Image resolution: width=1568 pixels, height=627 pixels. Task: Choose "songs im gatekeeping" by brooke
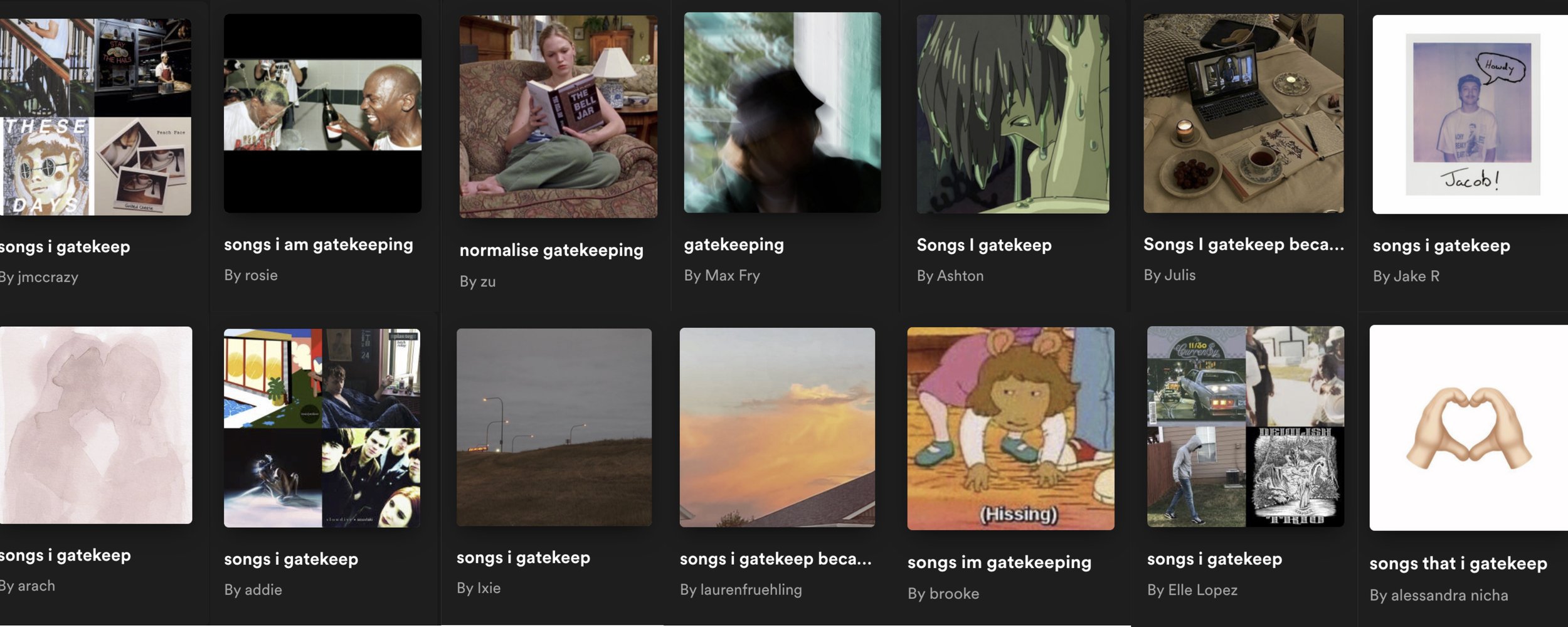click(x=1010, y=428)
